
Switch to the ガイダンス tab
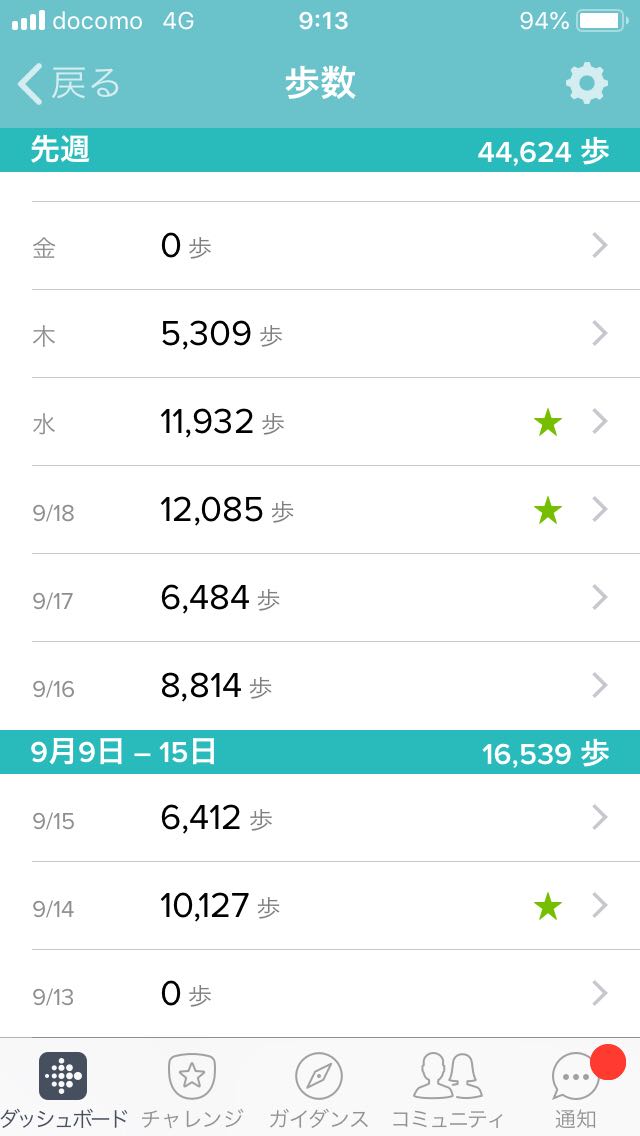coord(319,1088)
